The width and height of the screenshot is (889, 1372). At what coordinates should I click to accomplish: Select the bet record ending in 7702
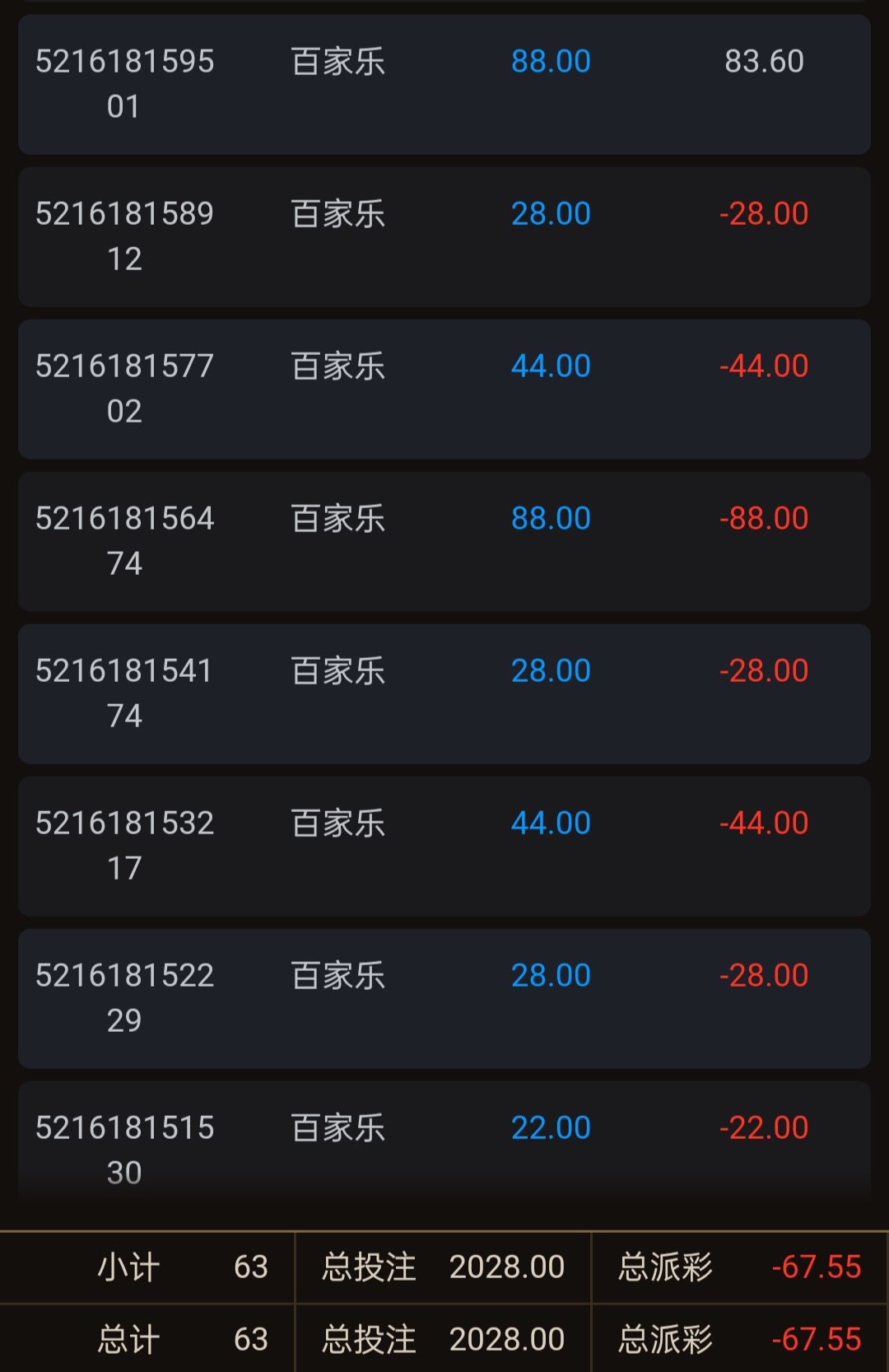click(444, 389)
